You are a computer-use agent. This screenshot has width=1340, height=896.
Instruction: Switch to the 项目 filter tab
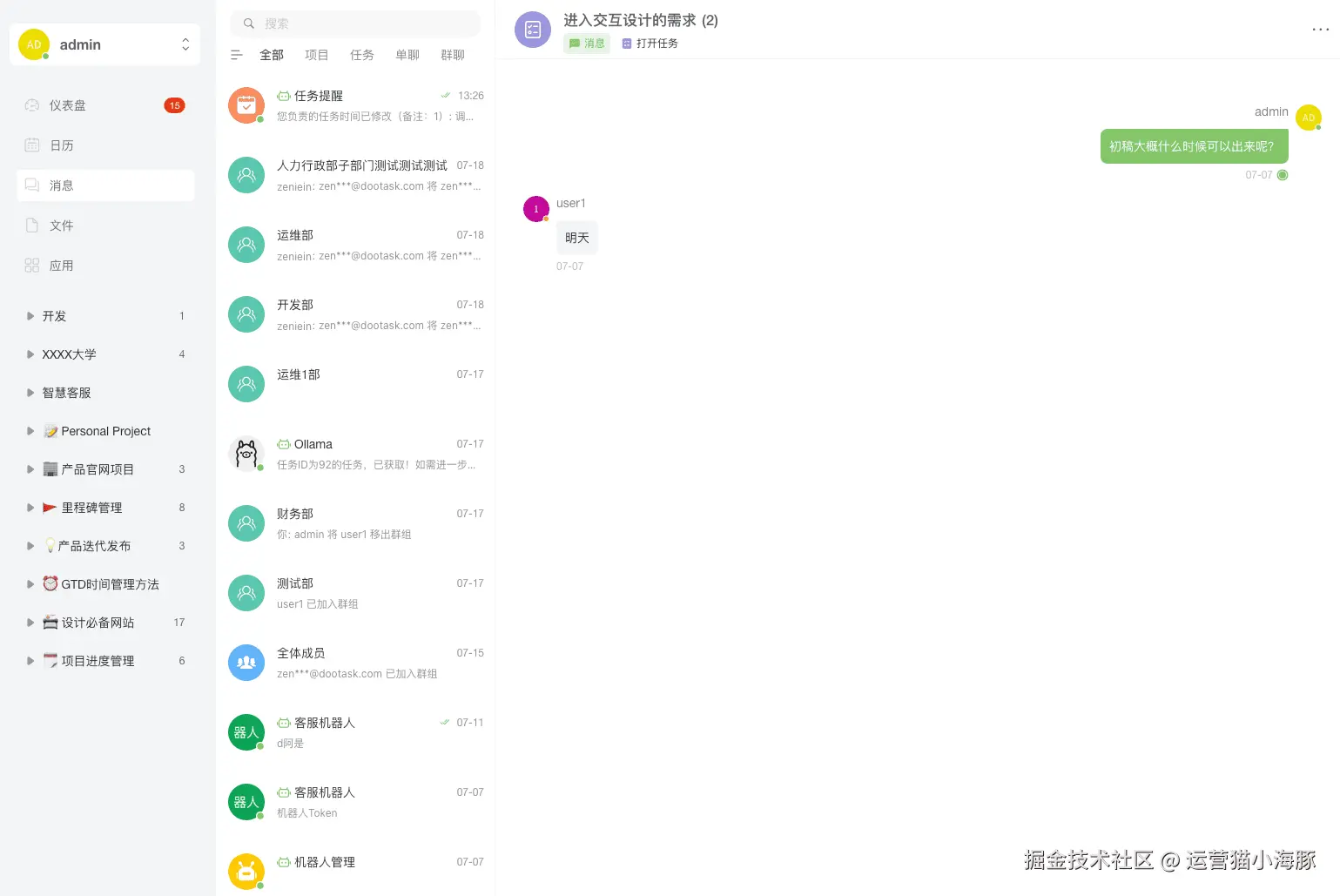coord(316,55)
